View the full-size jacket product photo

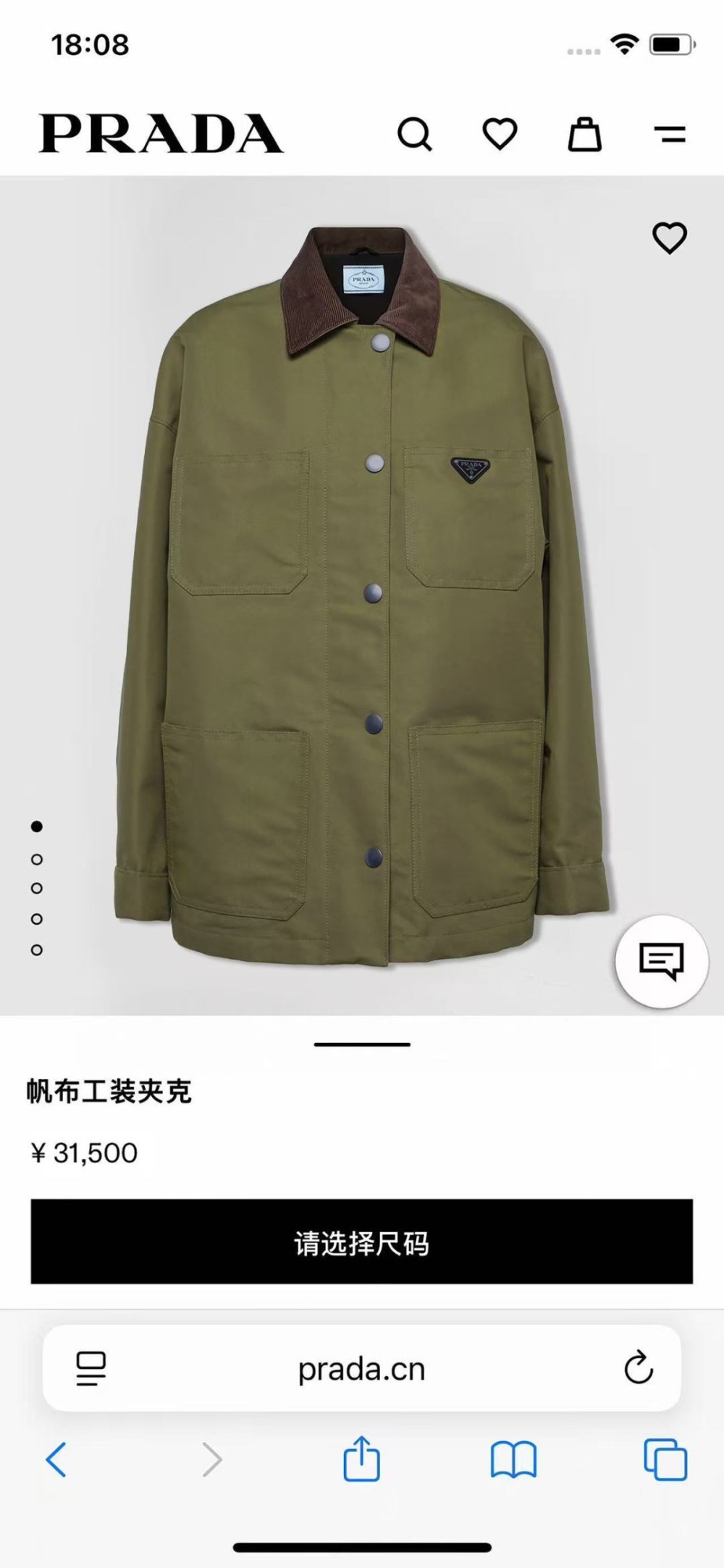click(x=361, y=594)
